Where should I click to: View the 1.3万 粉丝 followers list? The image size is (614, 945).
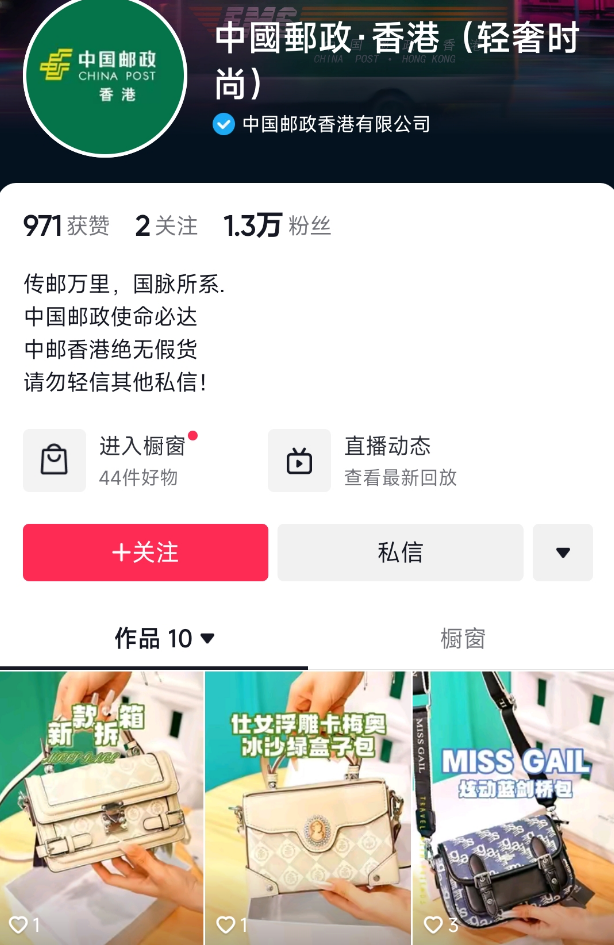click(x=277, y=226)
